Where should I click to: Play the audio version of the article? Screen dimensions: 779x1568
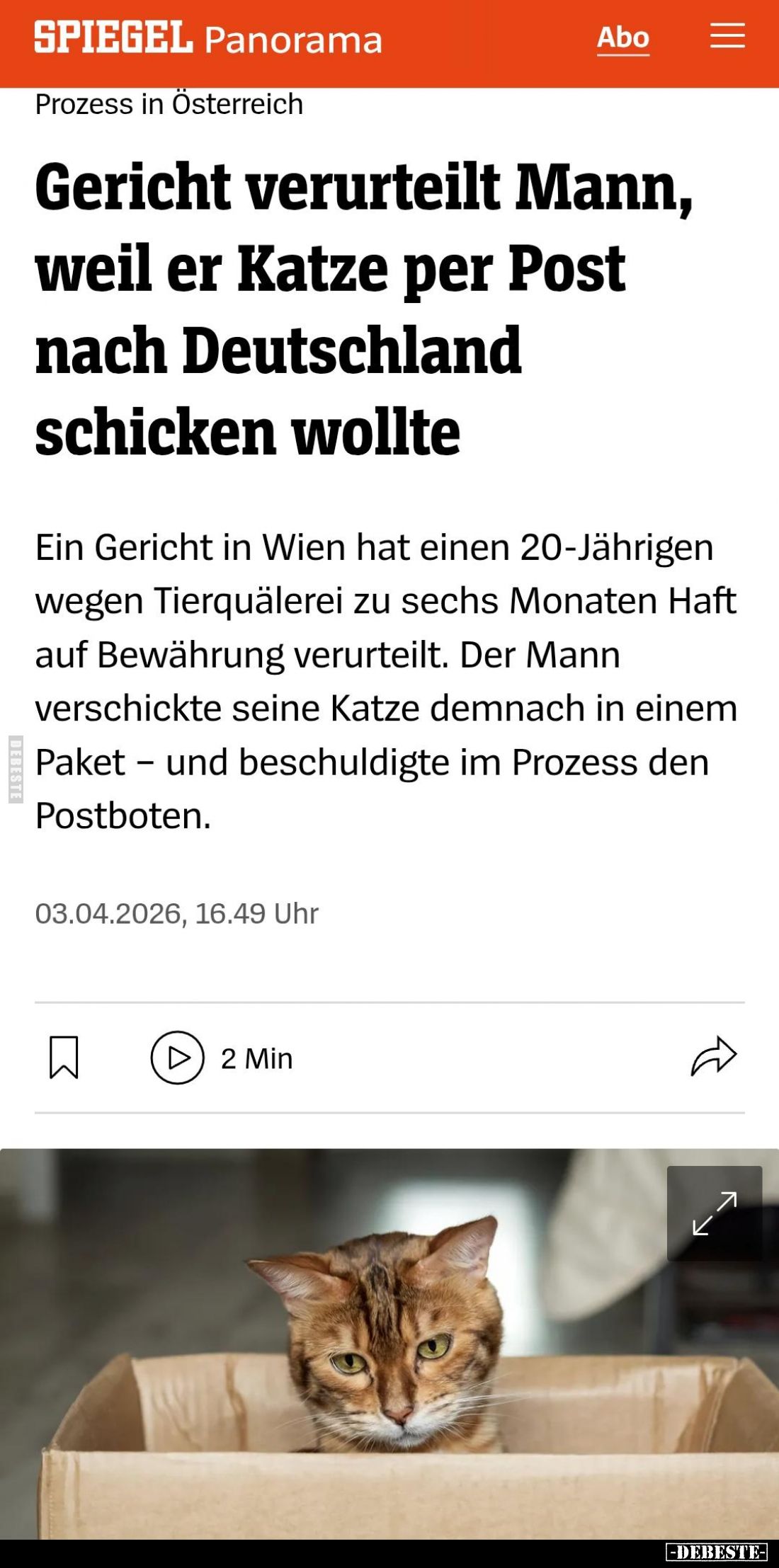coord(178,1059)
